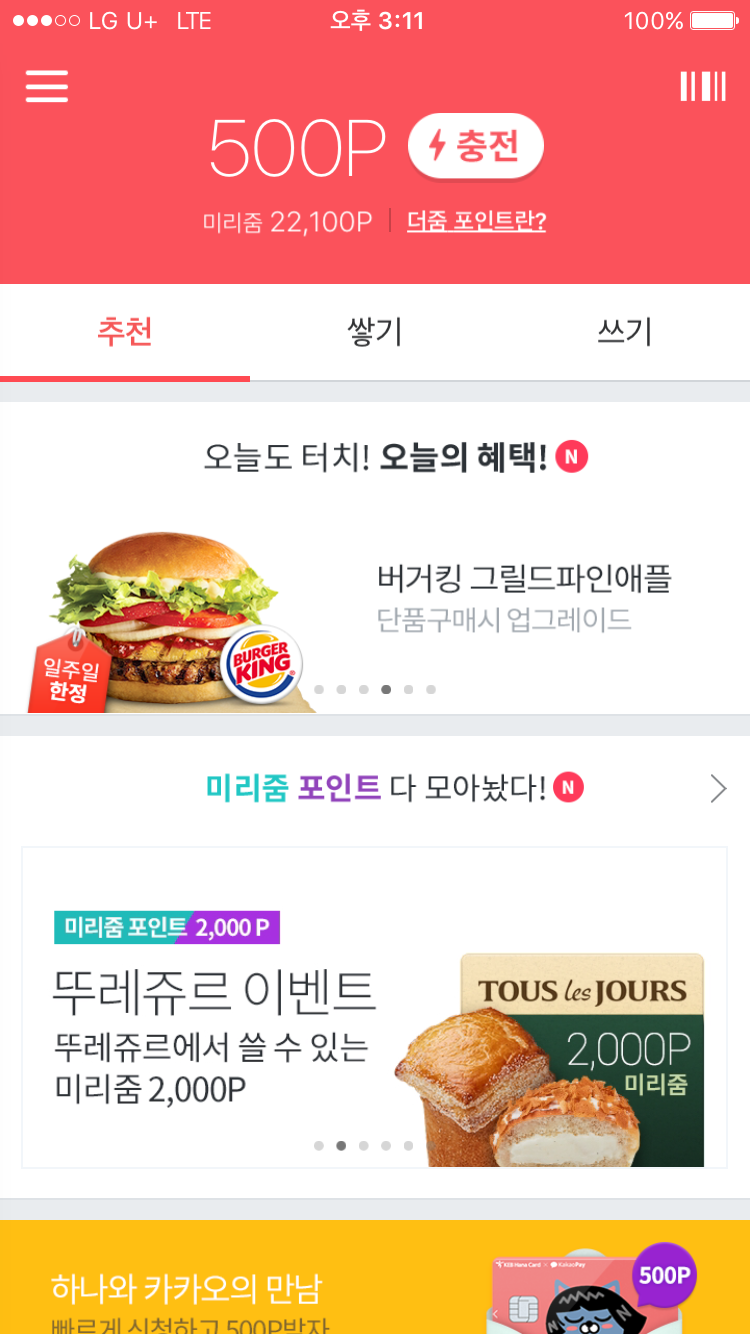Switch to the 쌓기 tab

[375, 332]
